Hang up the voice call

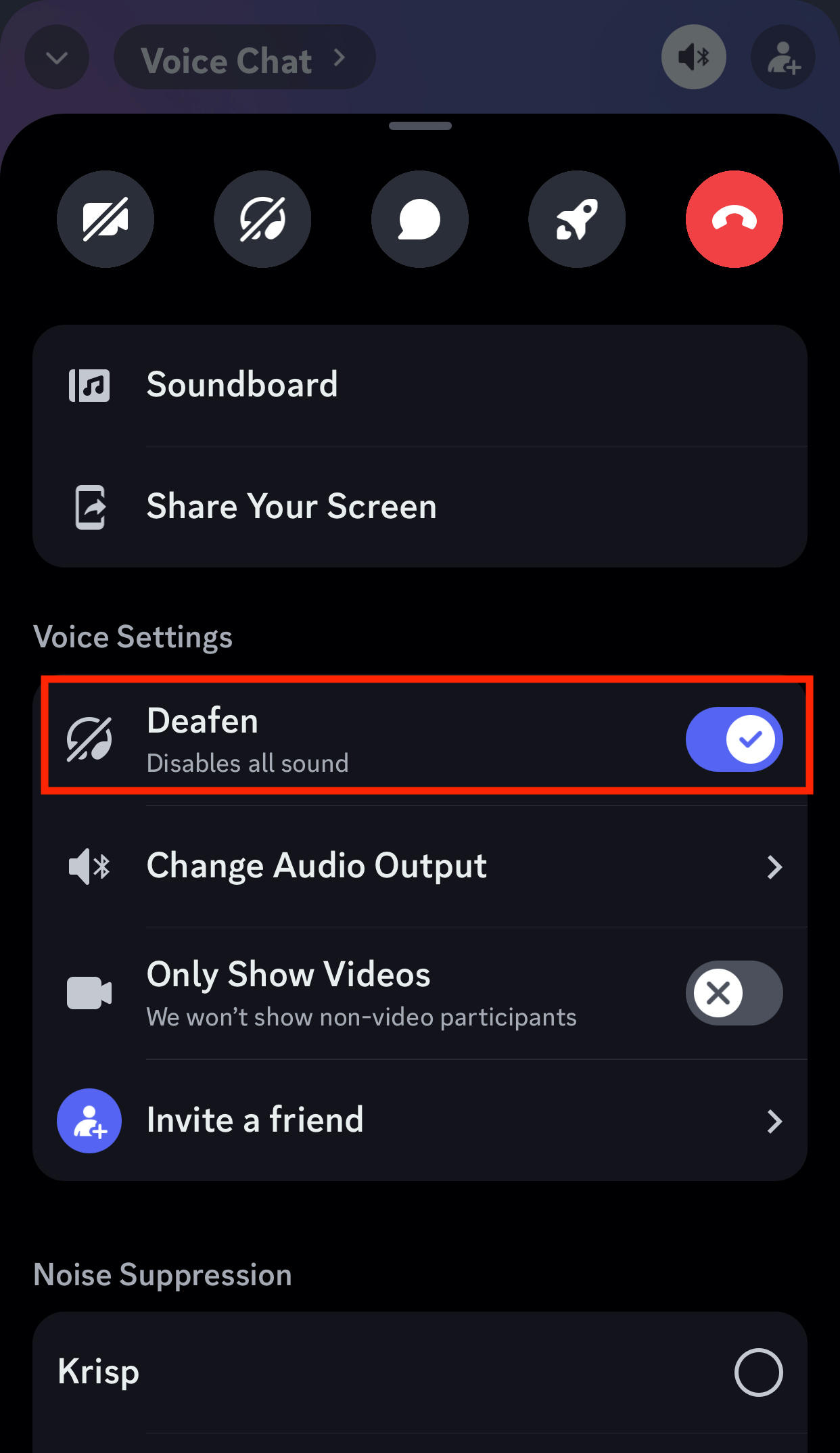pos(734,219)
